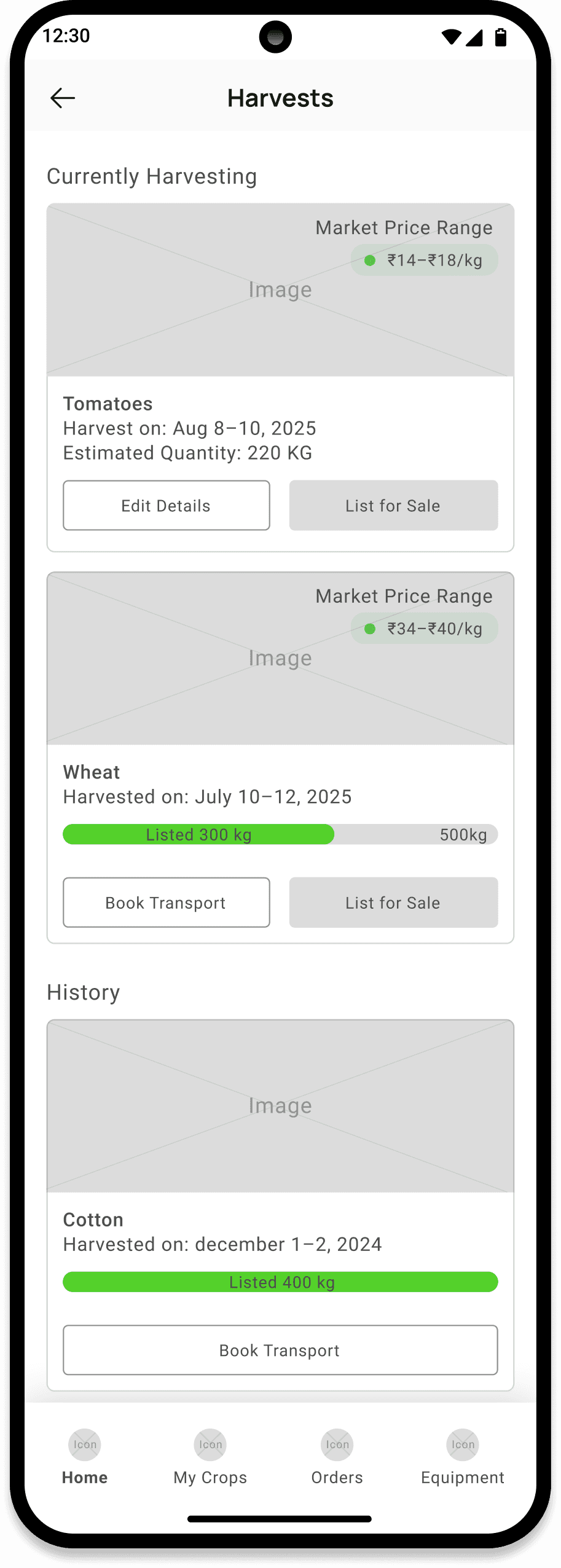The width and height of the screenshot is (561, 1568).
Task: Book transport for the Cotton harvest
Action: pyautogui.click(x=280, y=1350)
